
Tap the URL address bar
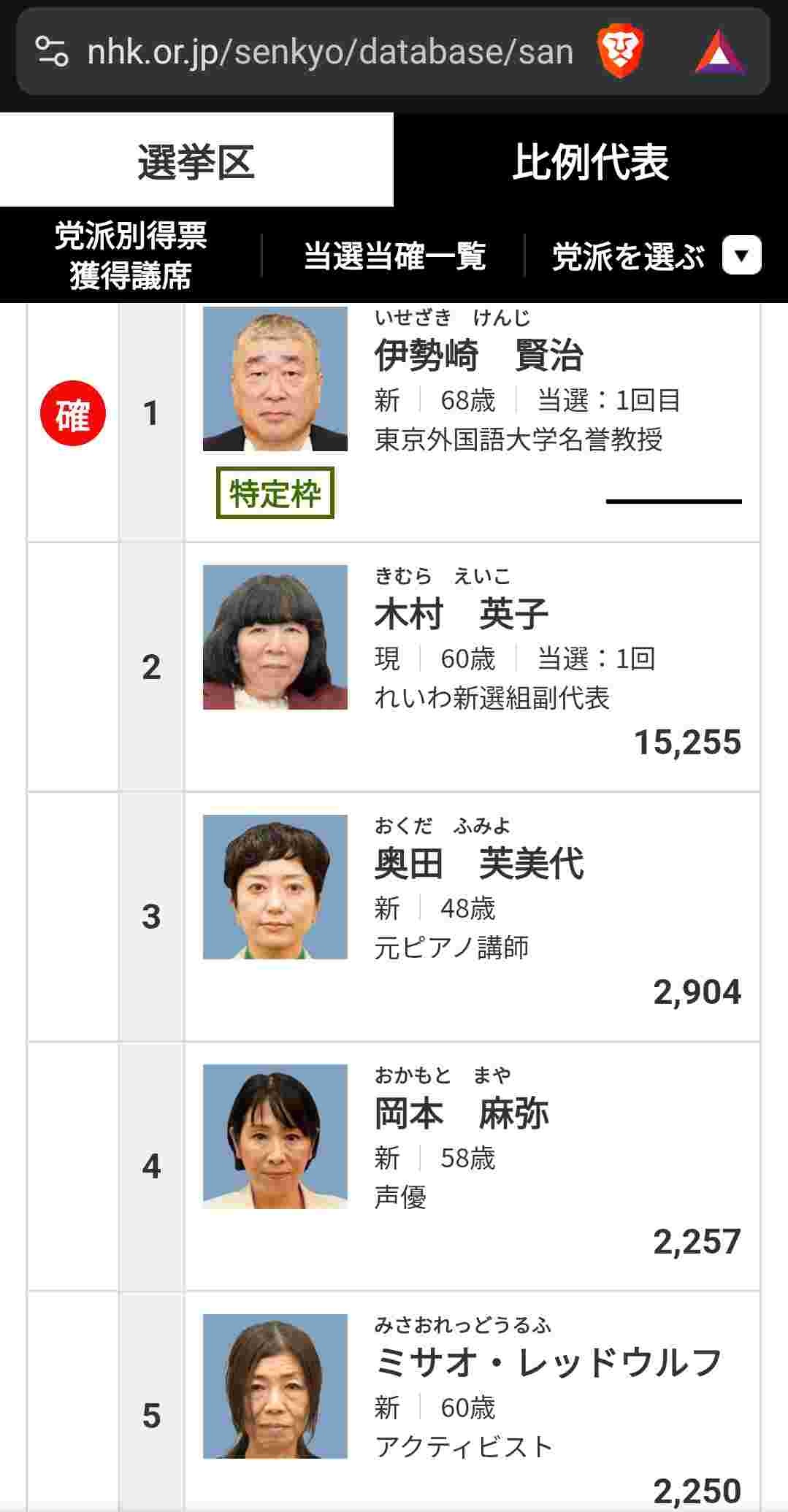click(329, 53)
